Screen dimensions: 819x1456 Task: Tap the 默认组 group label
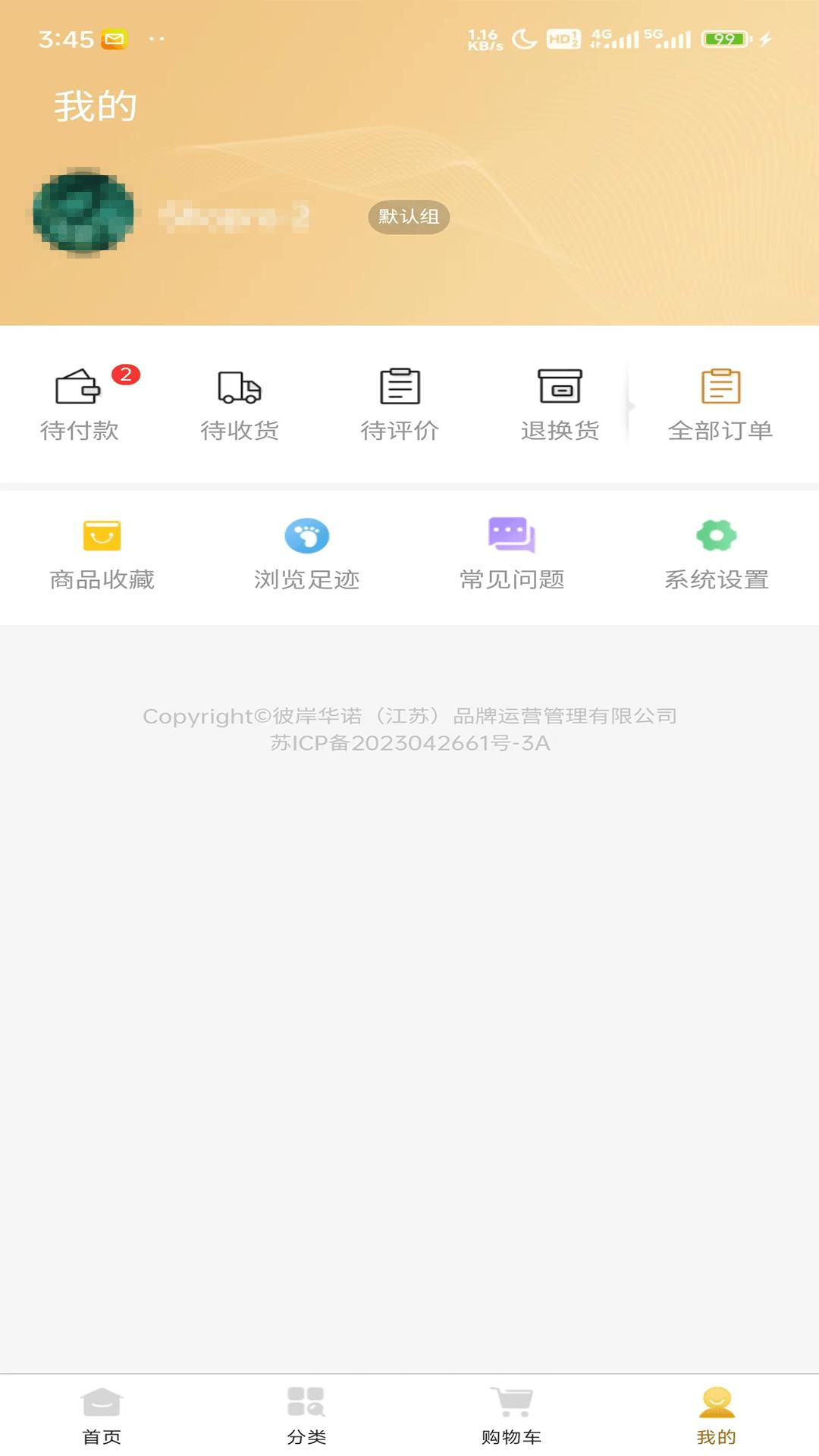point(409,217)
